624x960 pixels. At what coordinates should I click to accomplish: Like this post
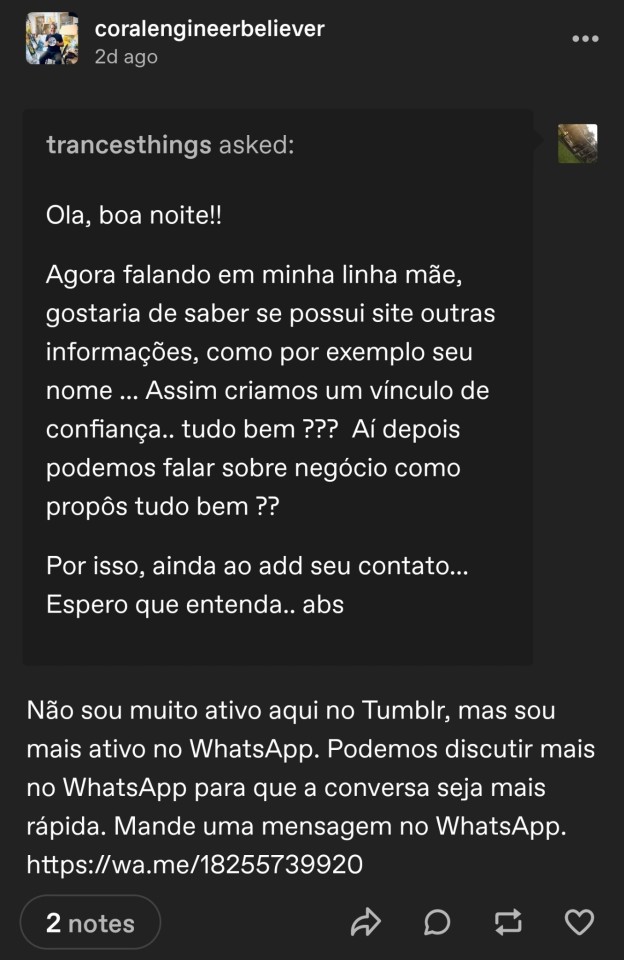[x=579, y=922]
